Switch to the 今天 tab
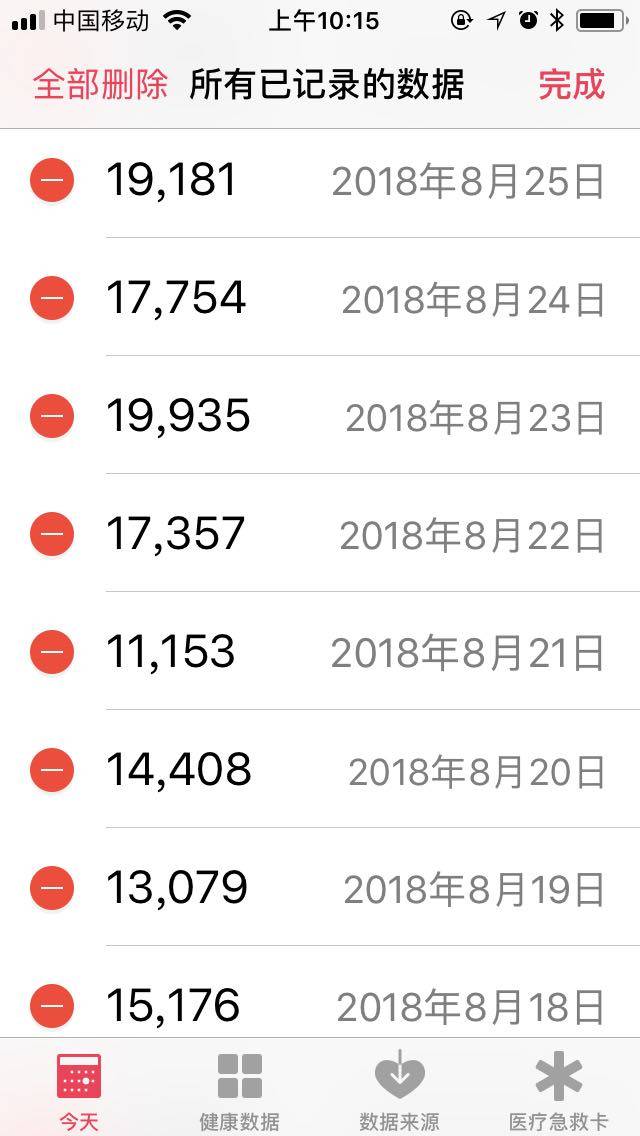 79,1088
